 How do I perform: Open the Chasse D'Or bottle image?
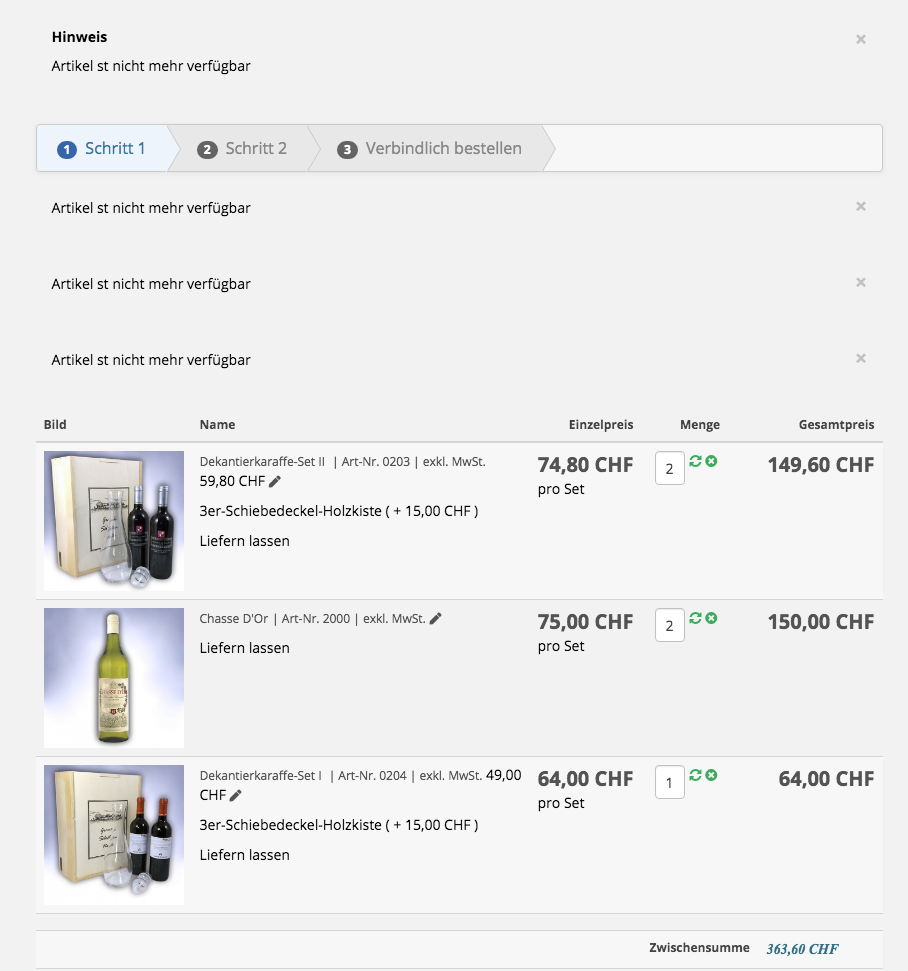tap(114, 678)
